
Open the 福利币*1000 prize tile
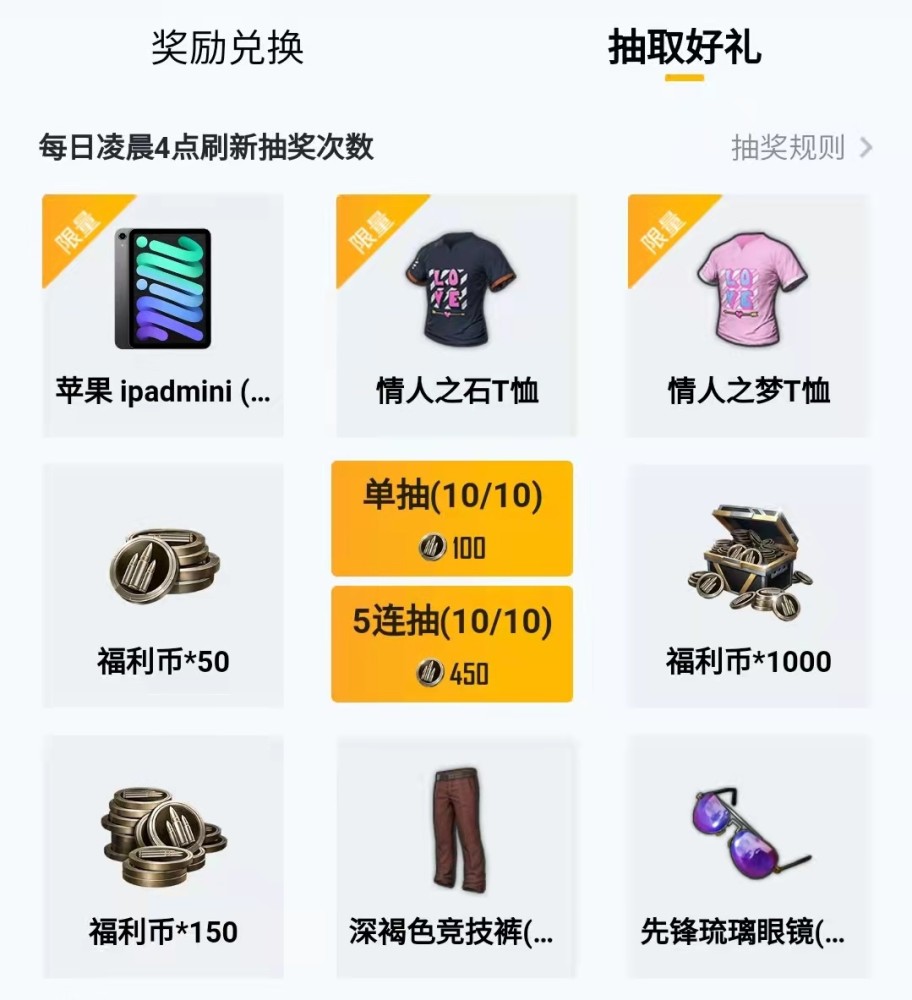click(x=748, y=586)
